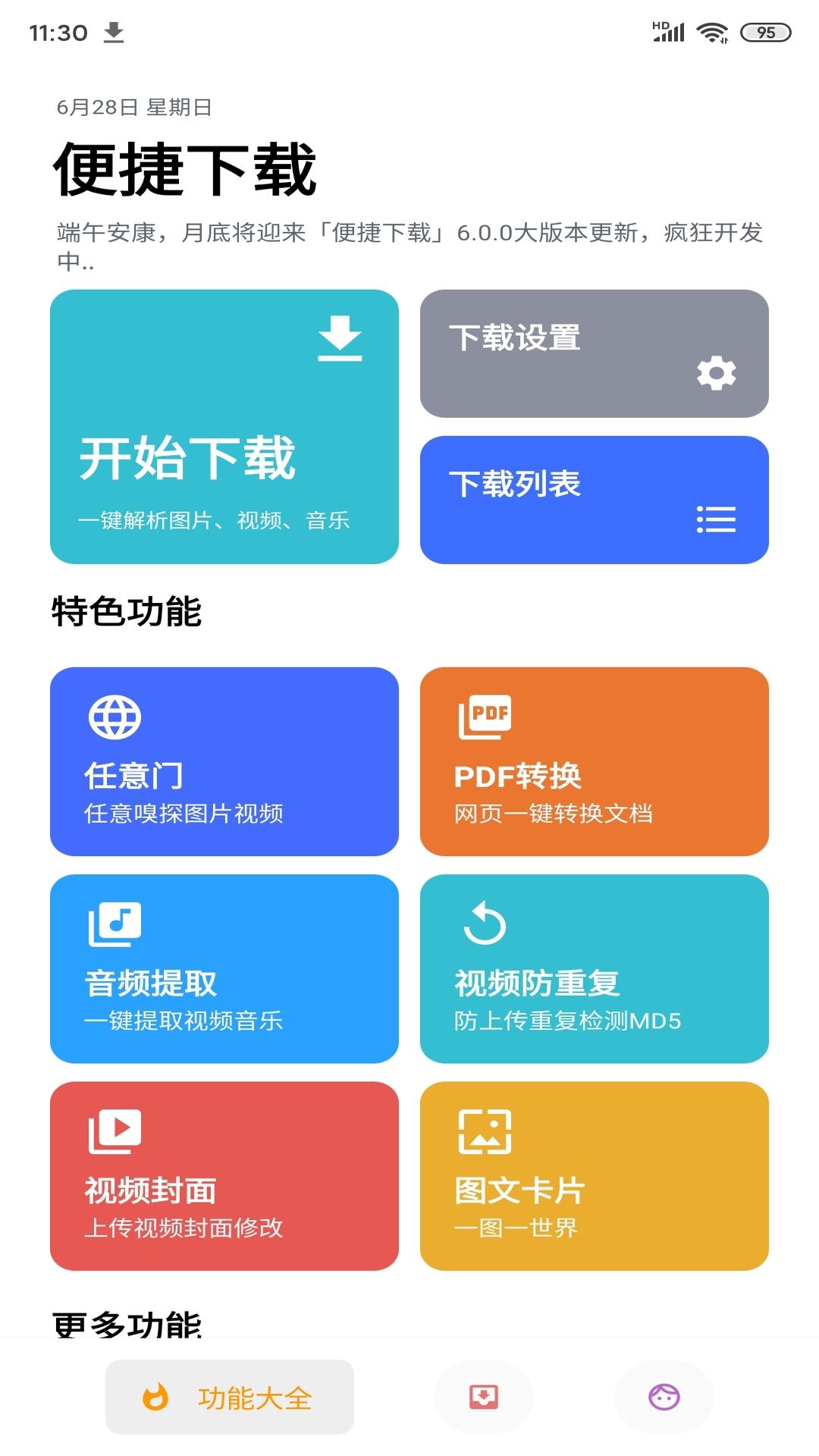Tap the play icon on 视频封面 card
Image resolution: width=819 pixels, height=1456 pixels.
tap(115, 1130)
